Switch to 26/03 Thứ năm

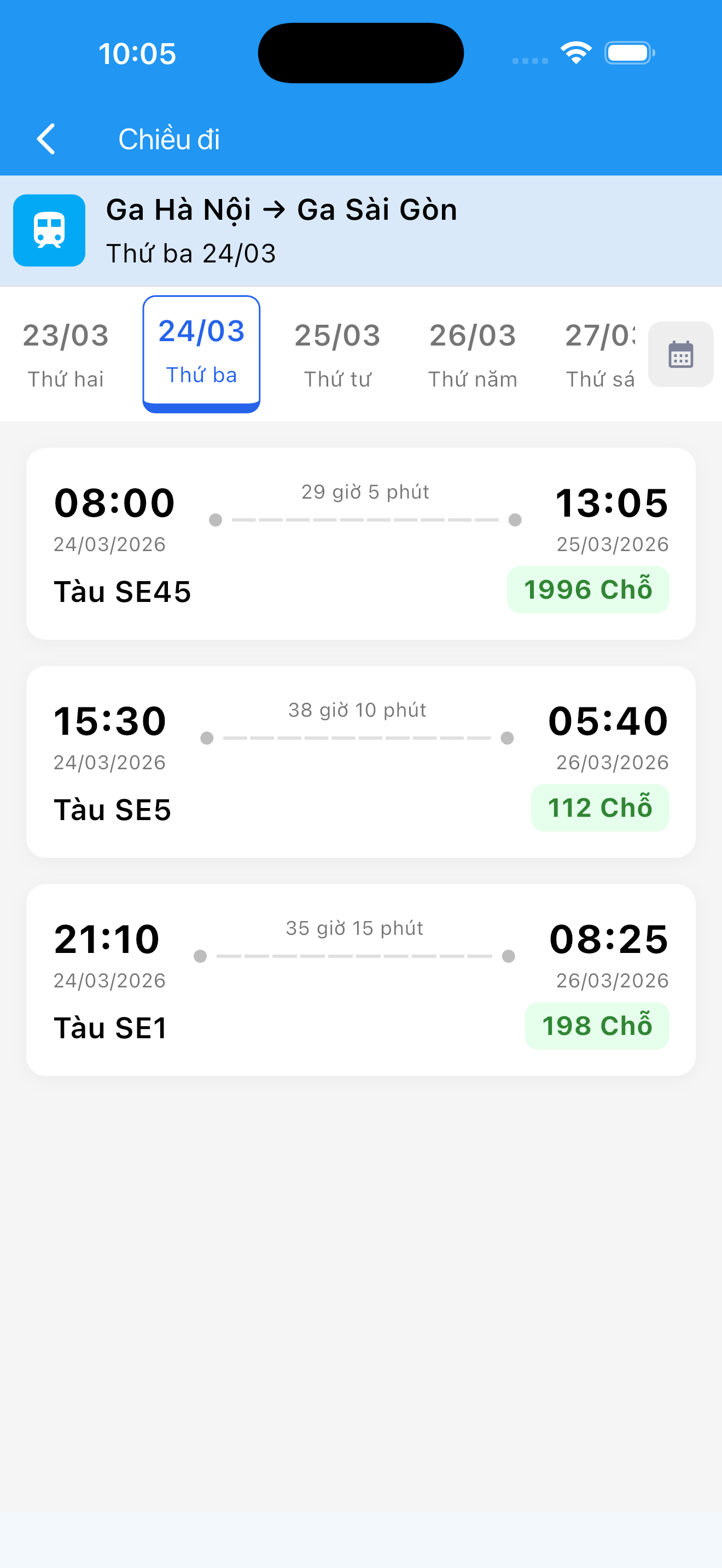click(x=474, y=353)
